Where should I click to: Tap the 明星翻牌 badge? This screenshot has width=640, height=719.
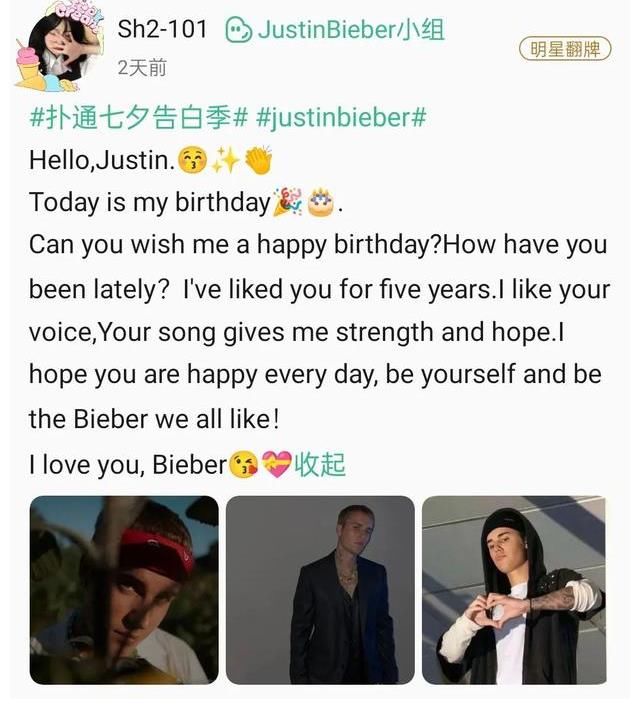565,48
